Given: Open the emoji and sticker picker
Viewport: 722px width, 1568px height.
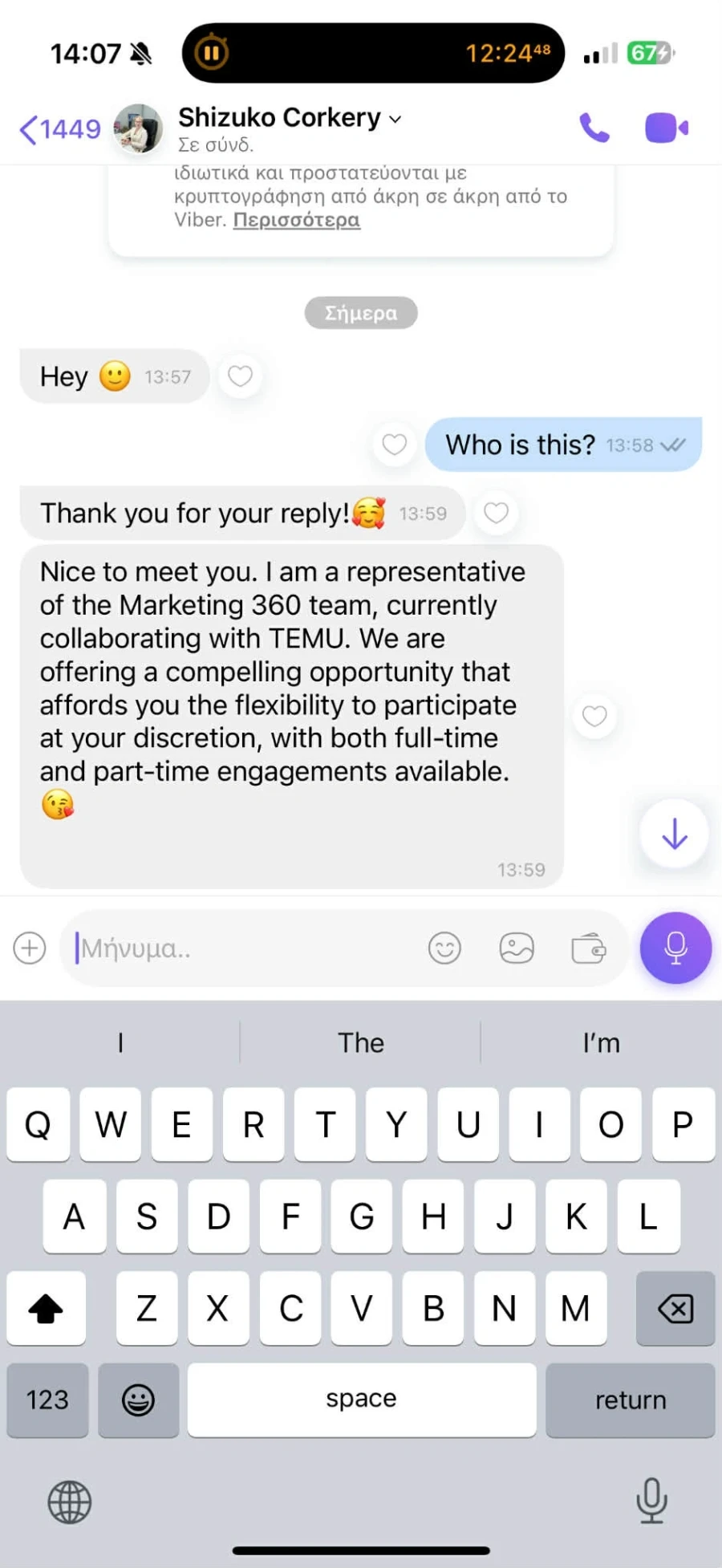Looking at the screenshot, I should 444,948.
